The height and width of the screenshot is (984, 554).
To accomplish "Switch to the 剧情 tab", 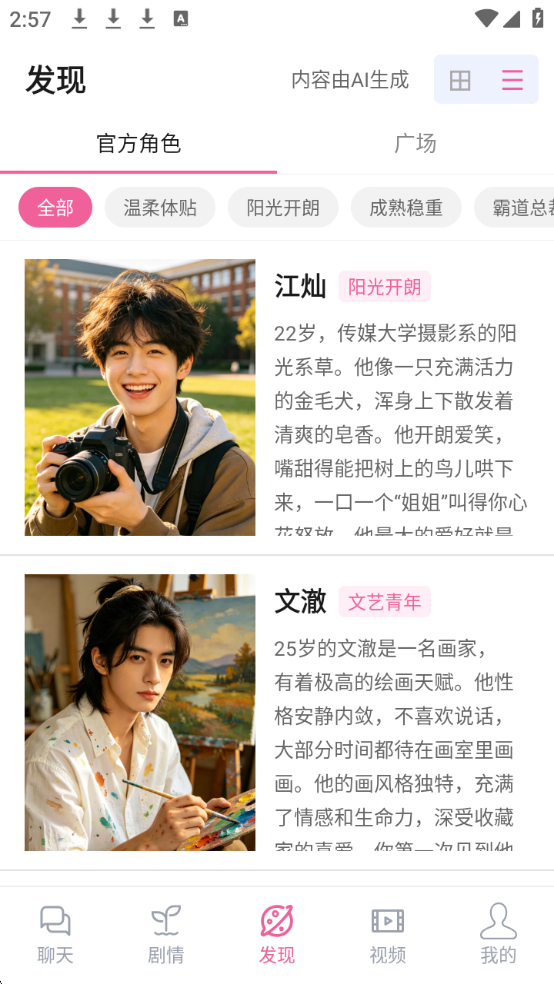I will pos(166,934).
